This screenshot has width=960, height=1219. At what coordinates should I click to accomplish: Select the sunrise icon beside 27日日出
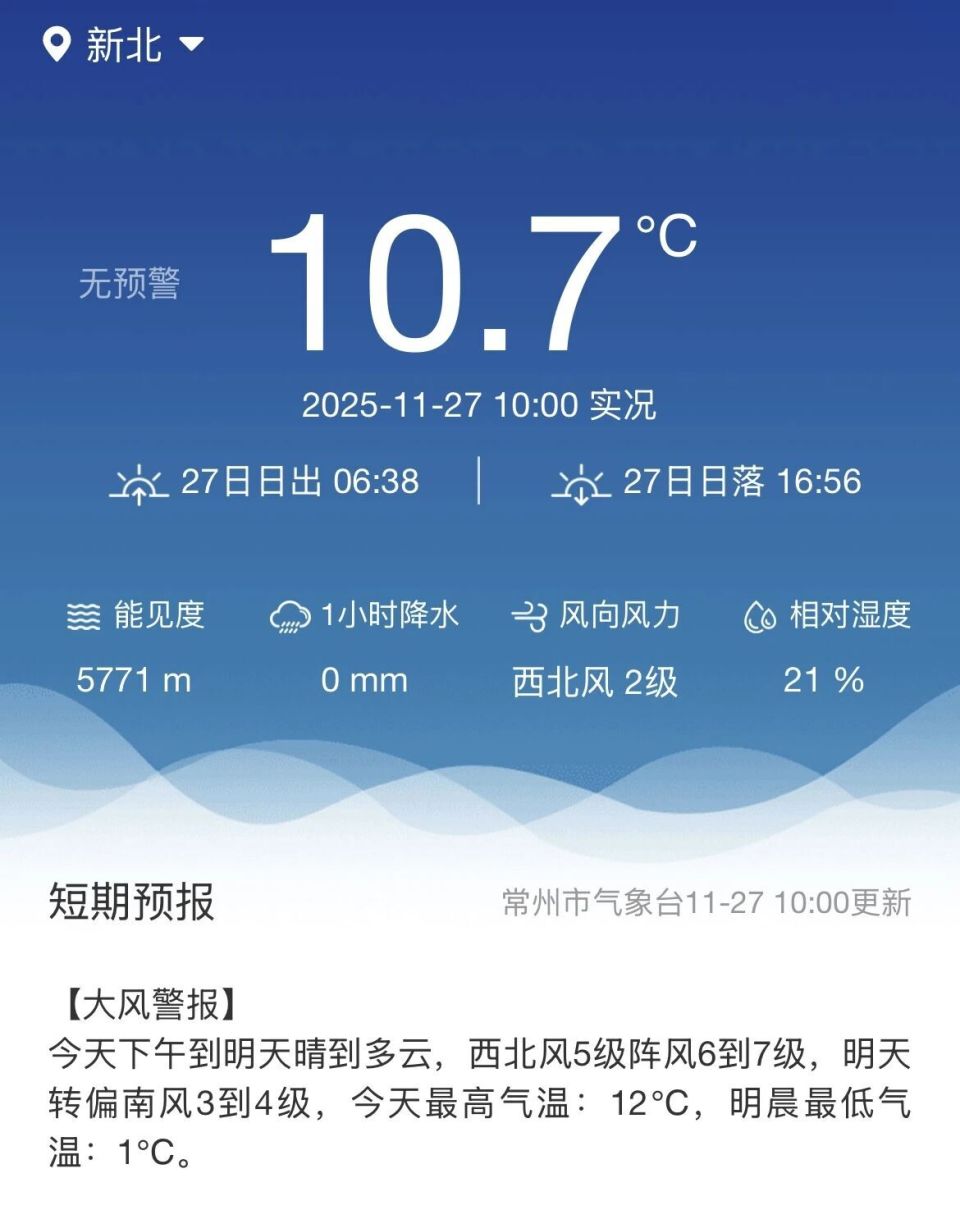click(x=137, y=484)
